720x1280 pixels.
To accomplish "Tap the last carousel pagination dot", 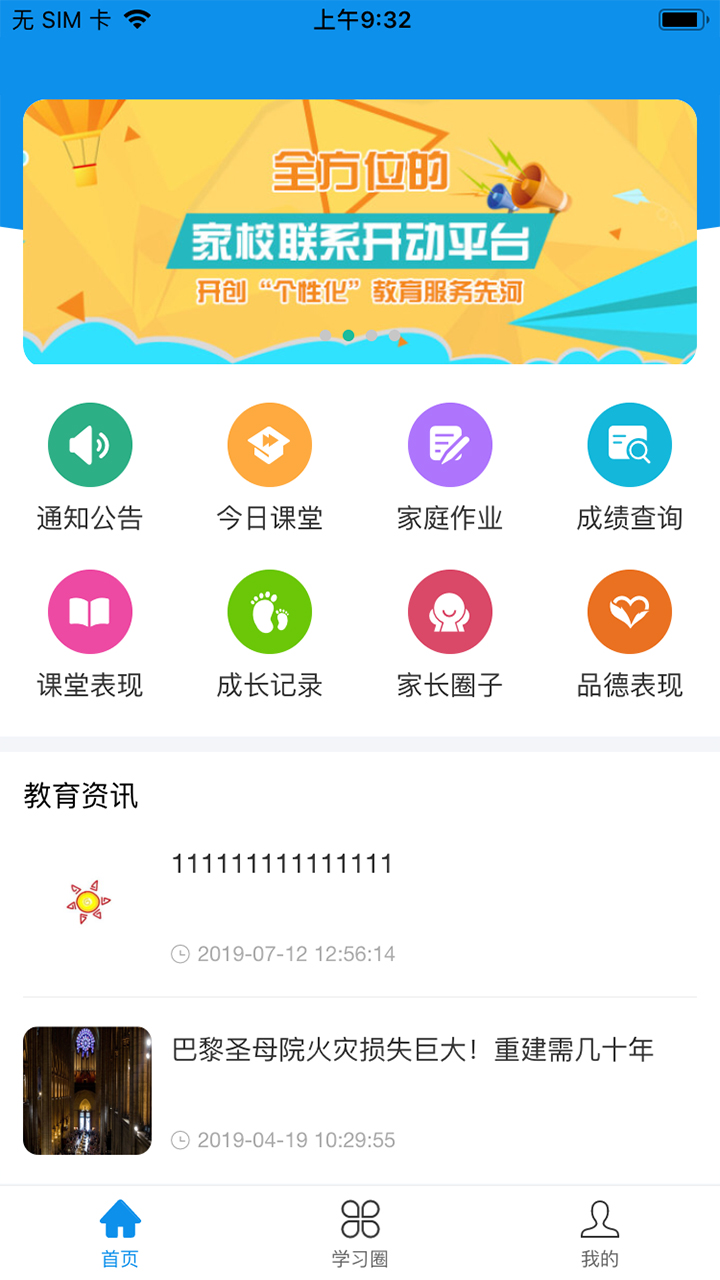I will point(396,337).
